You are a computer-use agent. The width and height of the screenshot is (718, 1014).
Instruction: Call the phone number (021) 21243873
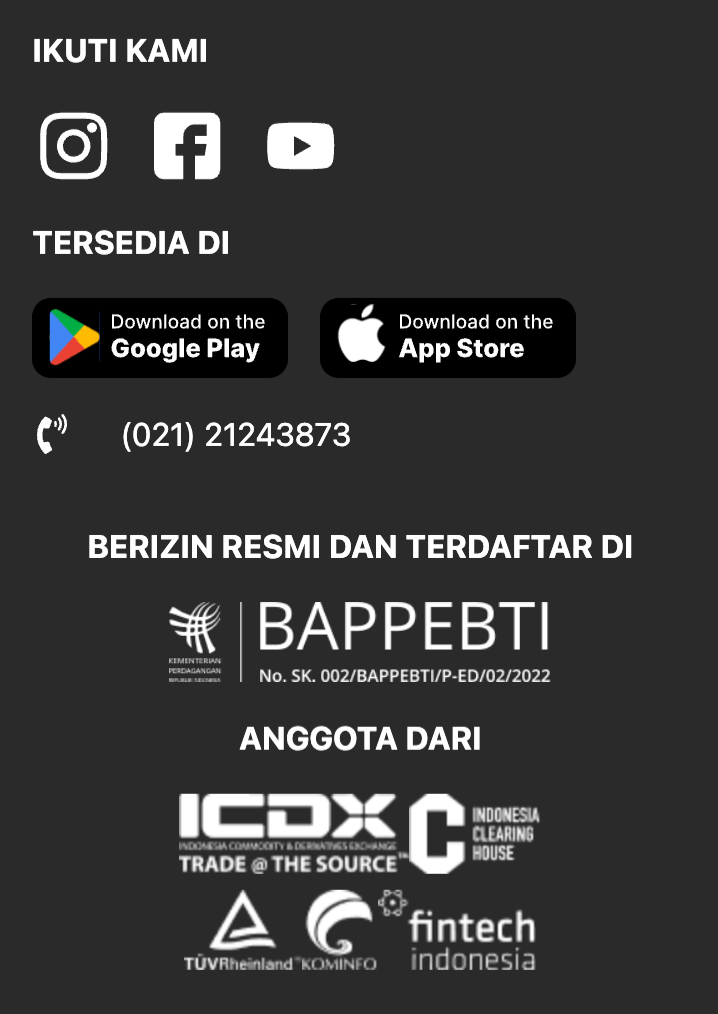[235, 435]
